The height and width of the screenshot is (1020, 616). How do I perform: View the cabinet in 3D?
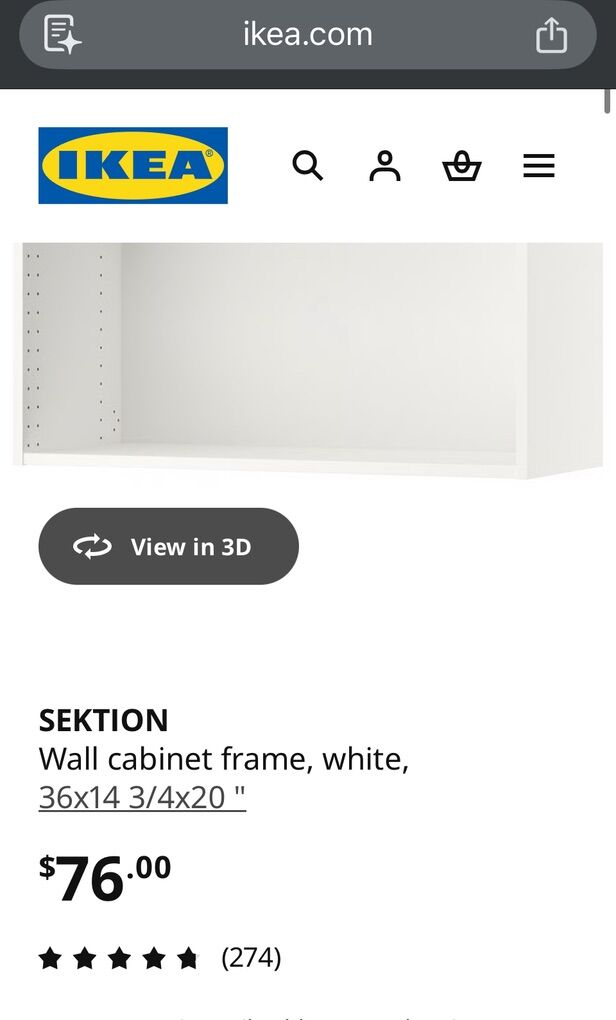coord(168,546)
